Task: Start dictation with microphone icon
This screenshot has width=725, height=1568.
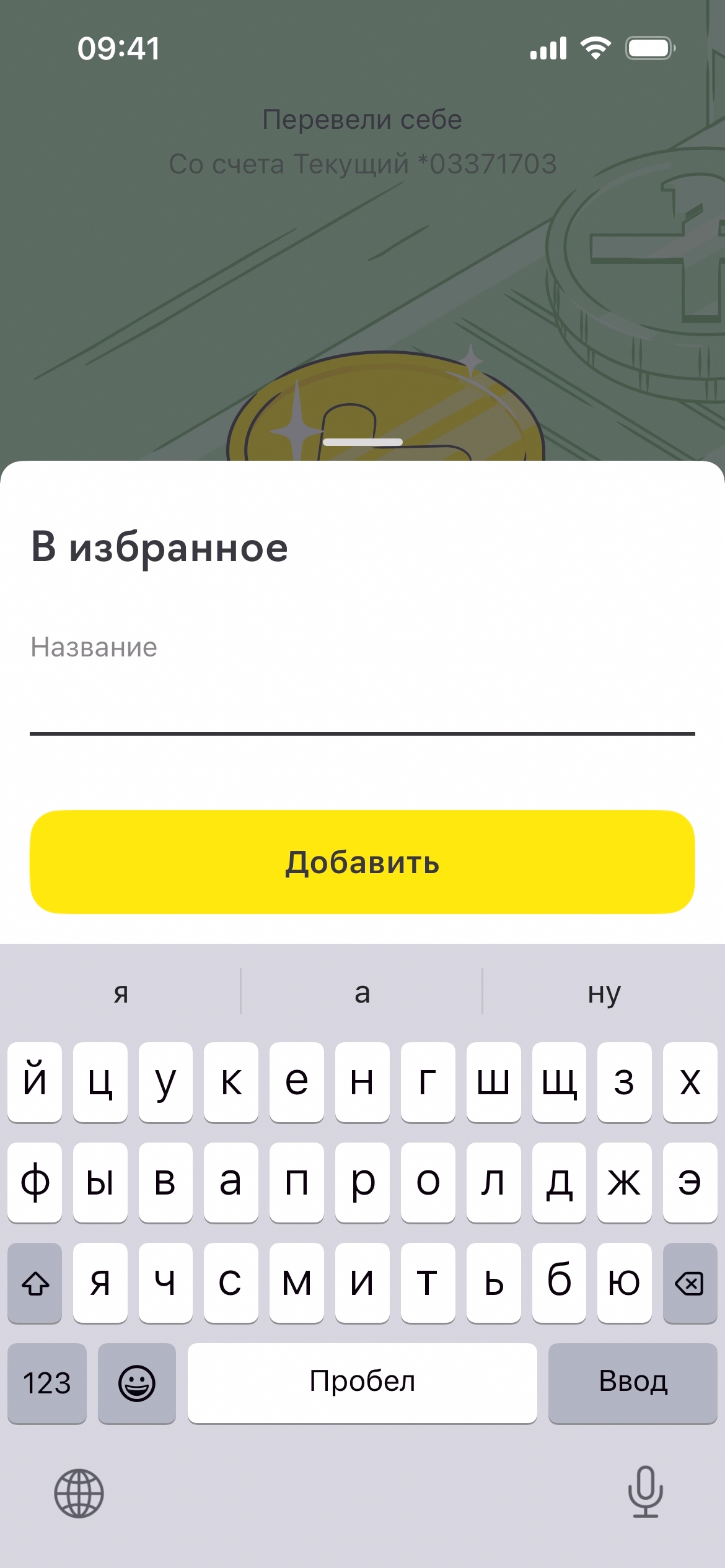Action: point(645,1492)
